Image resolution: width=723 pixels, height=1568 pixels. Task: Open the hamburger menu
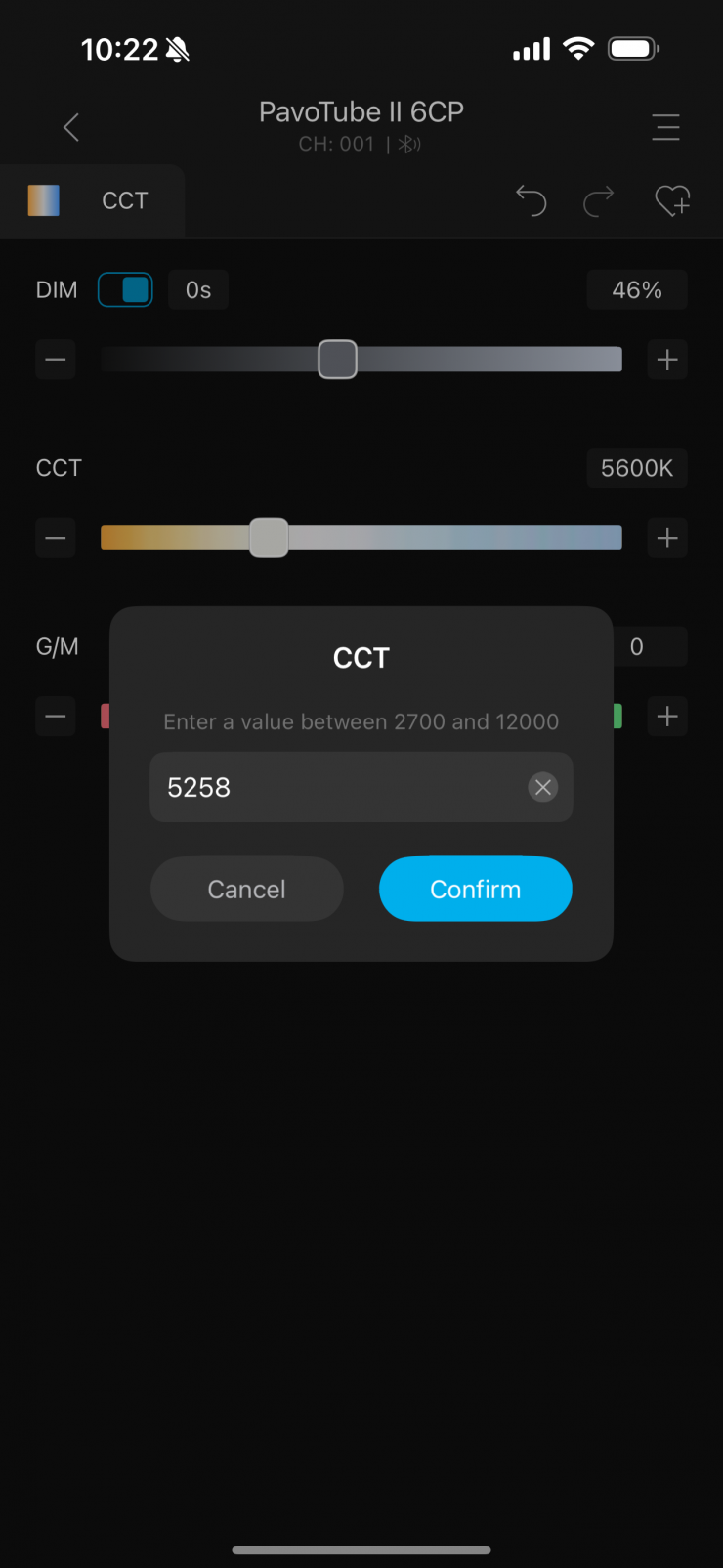click(x=665, y=127)
